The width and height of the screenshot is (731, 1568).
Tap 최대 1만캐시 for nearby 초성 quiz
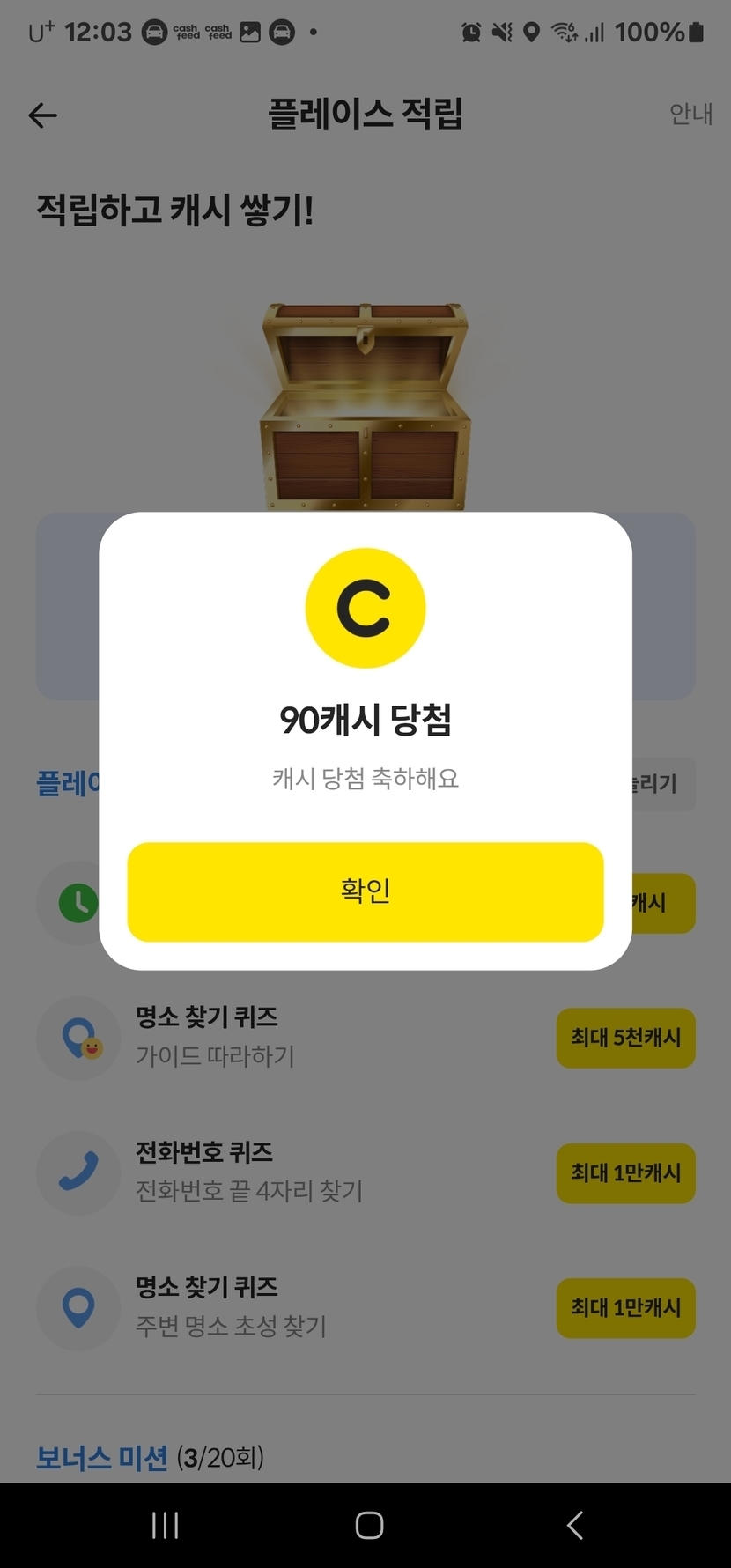(625, 1307)
